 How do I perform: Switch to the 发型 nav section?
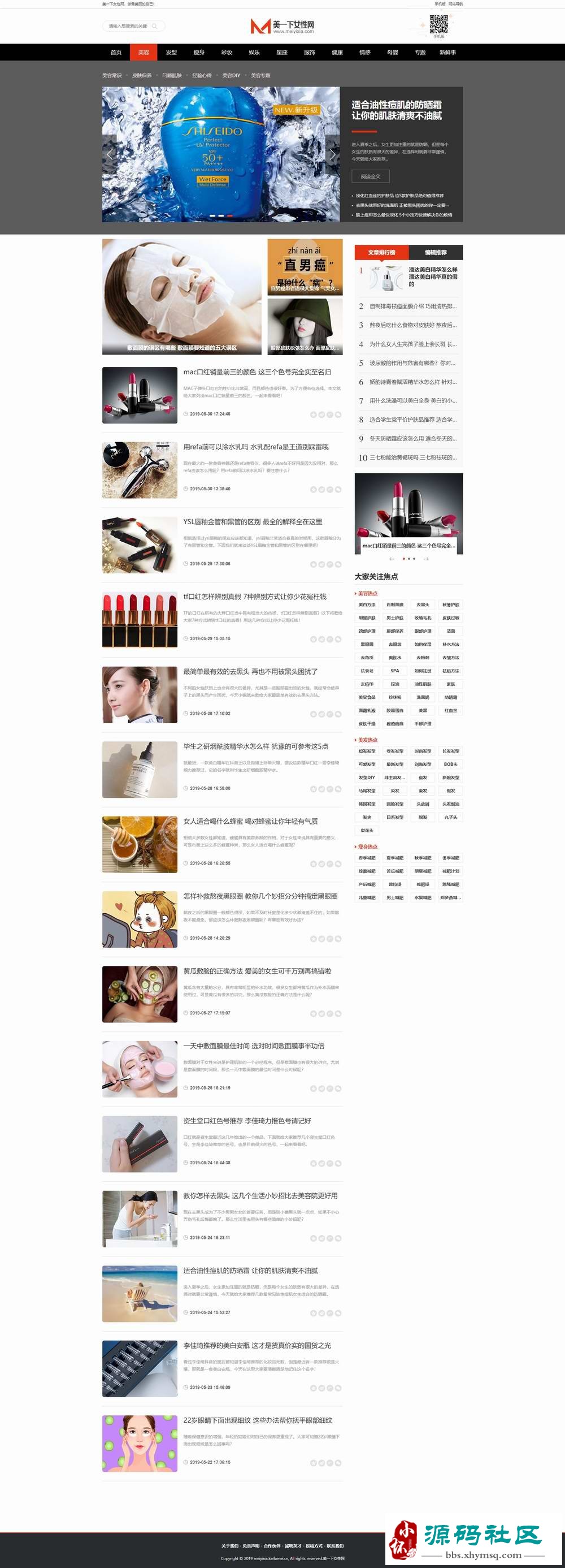(x=172, y=53)
